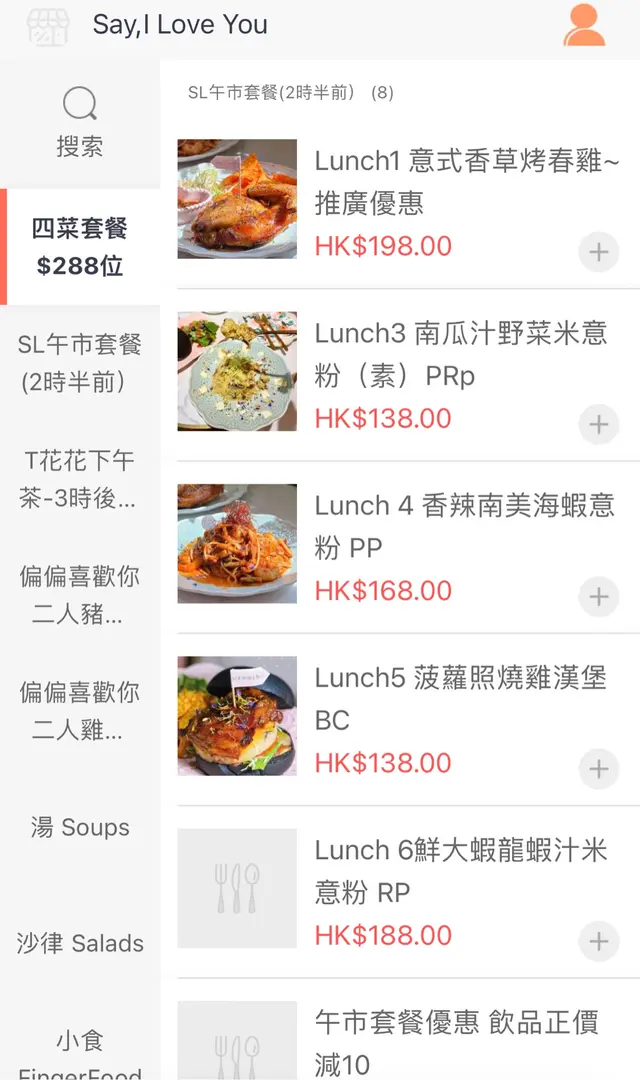Select 偏偏喜歡你二人雞 category

pyautogui.click(x=80, y=711)
